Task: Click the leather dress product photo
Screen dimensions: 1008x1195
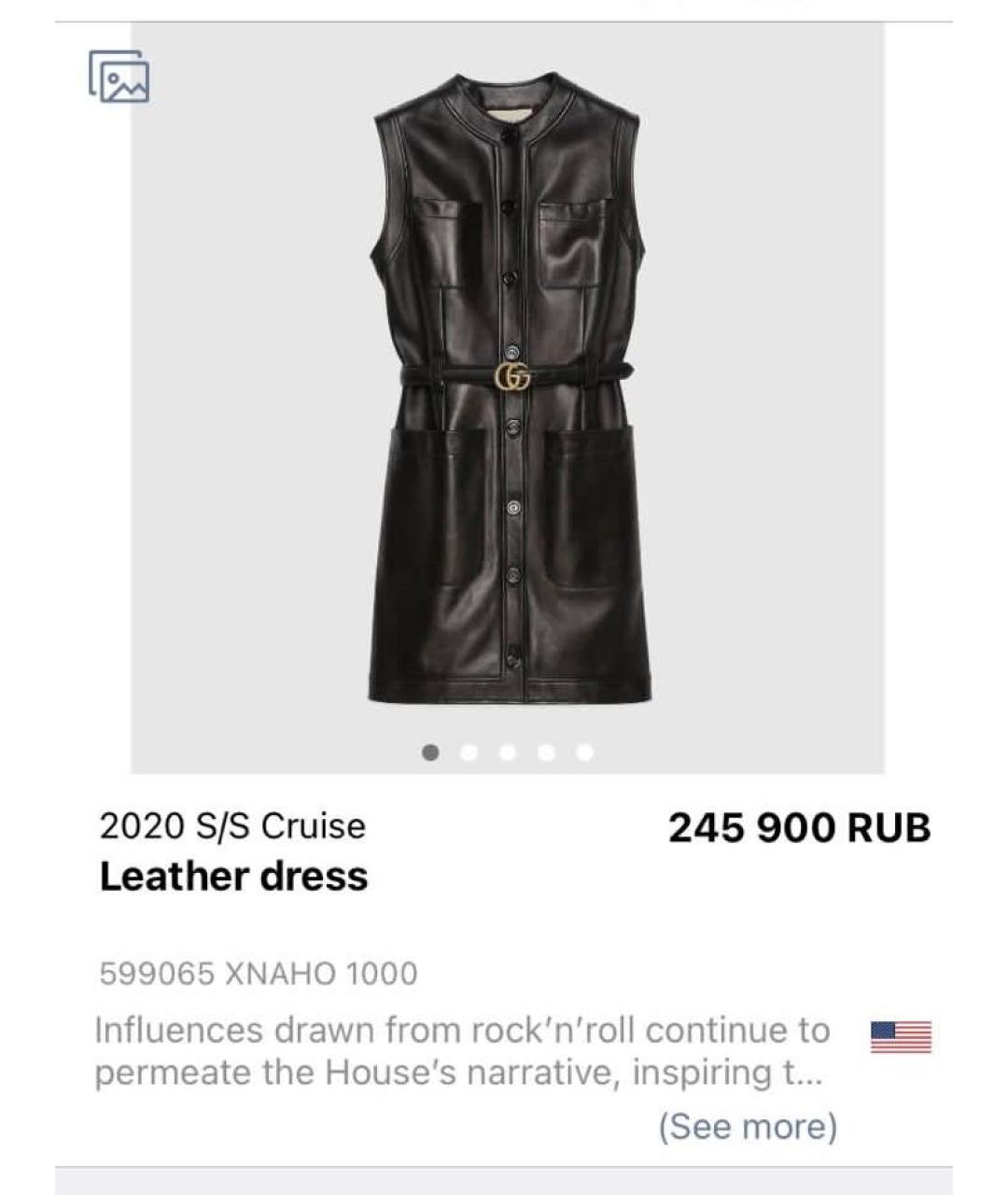Action: (x=509, y=392)
